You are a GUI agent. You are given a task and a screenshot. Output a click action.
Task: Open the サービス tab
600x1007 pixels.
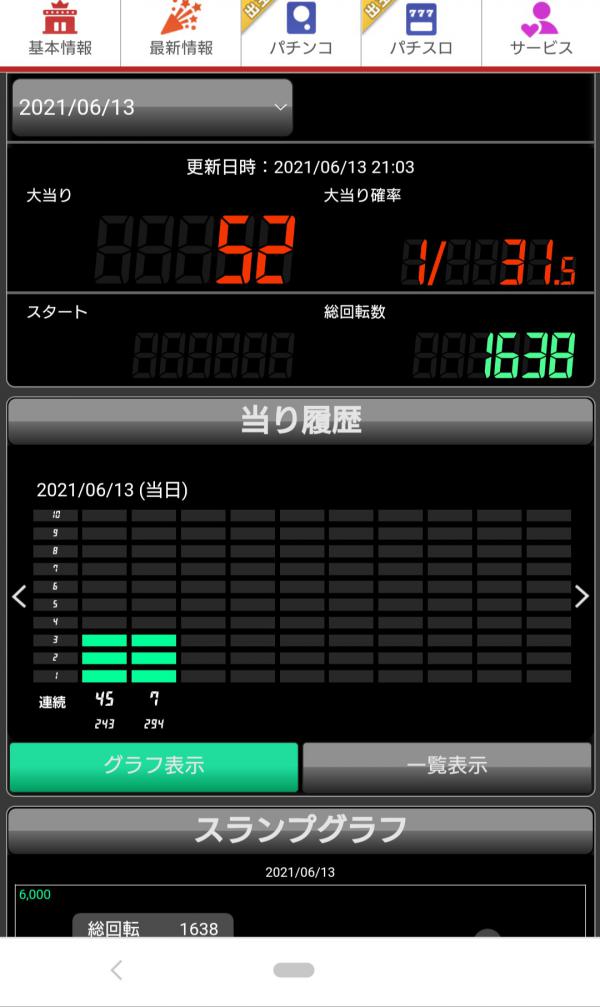[x=541, y=32]
